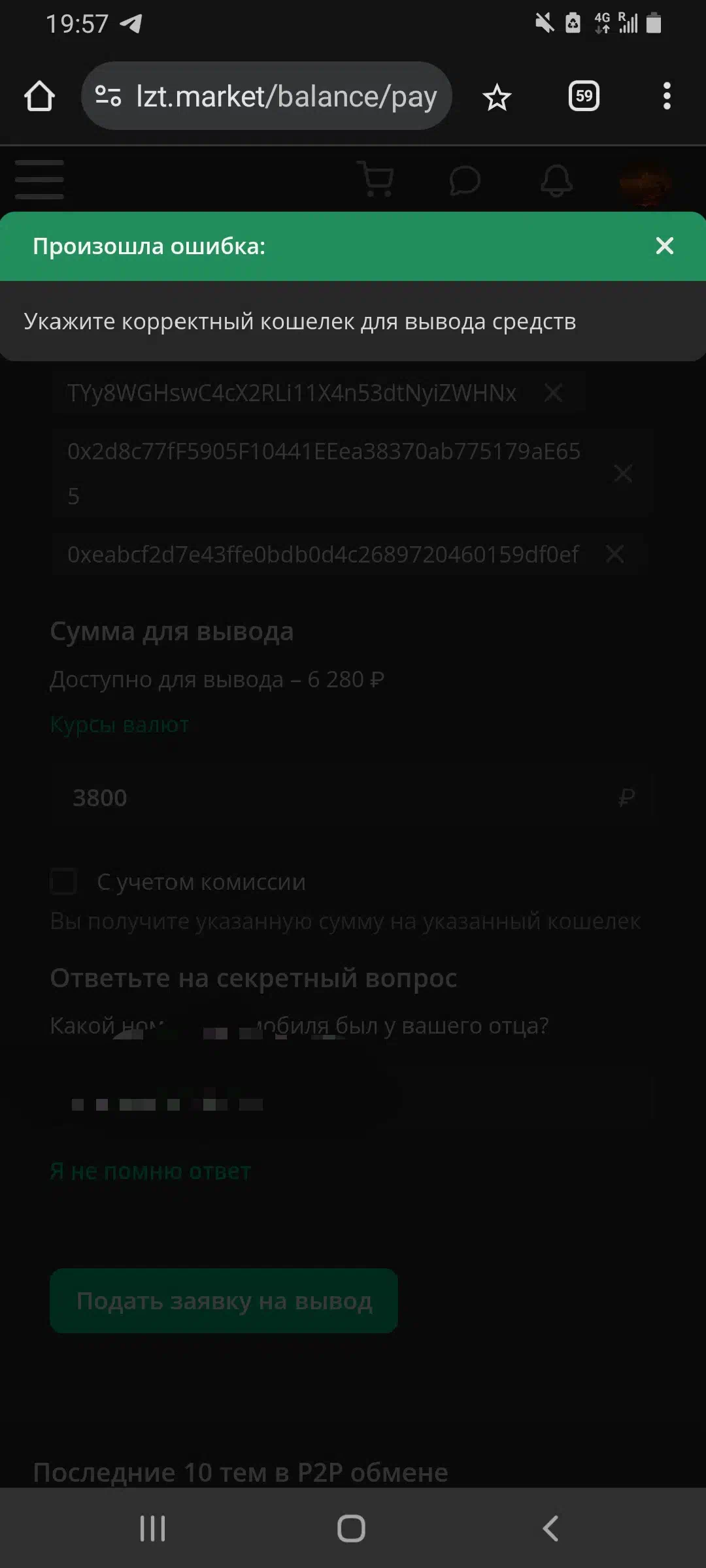Open the hamburger site menu
706x1568 pixels.
39,179
